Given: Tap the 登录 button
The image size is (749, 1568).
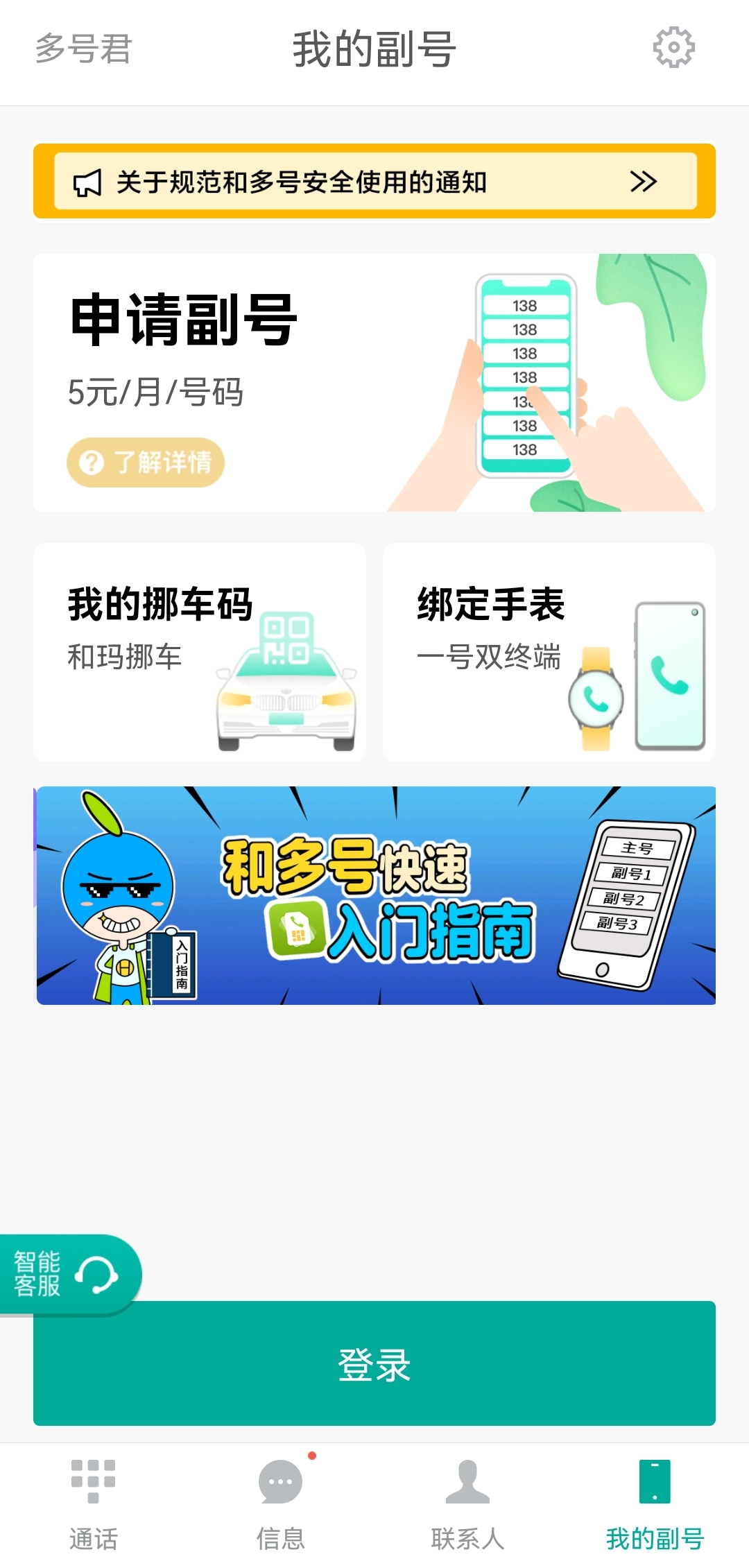Looking at the screenshot, I should (374, 1363).
